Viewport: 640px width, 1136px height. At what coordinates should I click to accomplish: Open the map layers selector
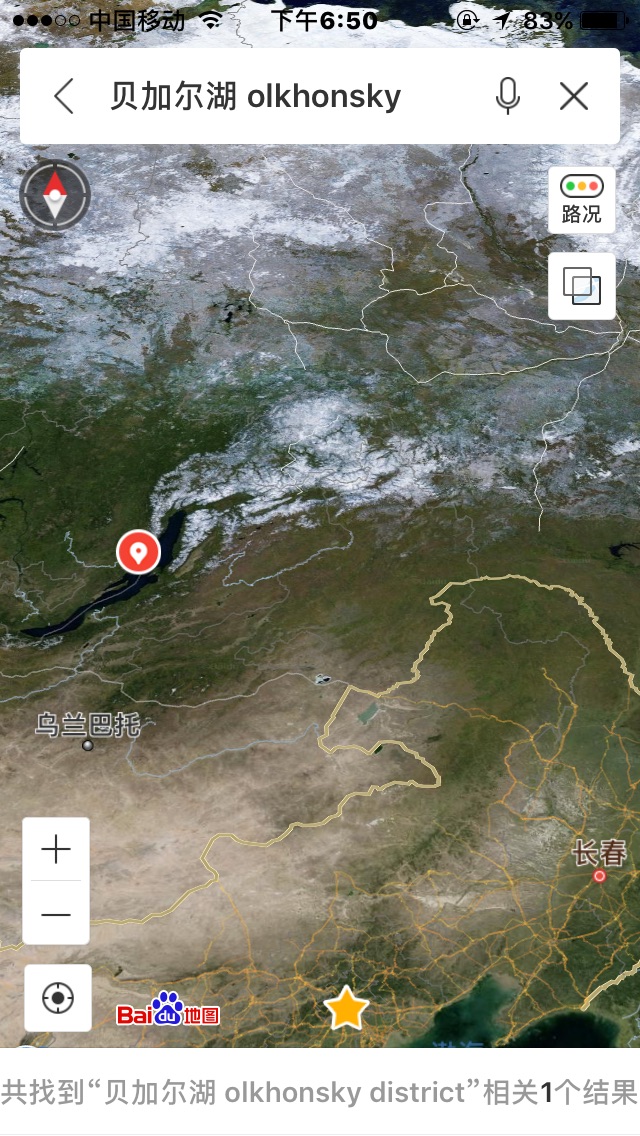click(582, 286)
